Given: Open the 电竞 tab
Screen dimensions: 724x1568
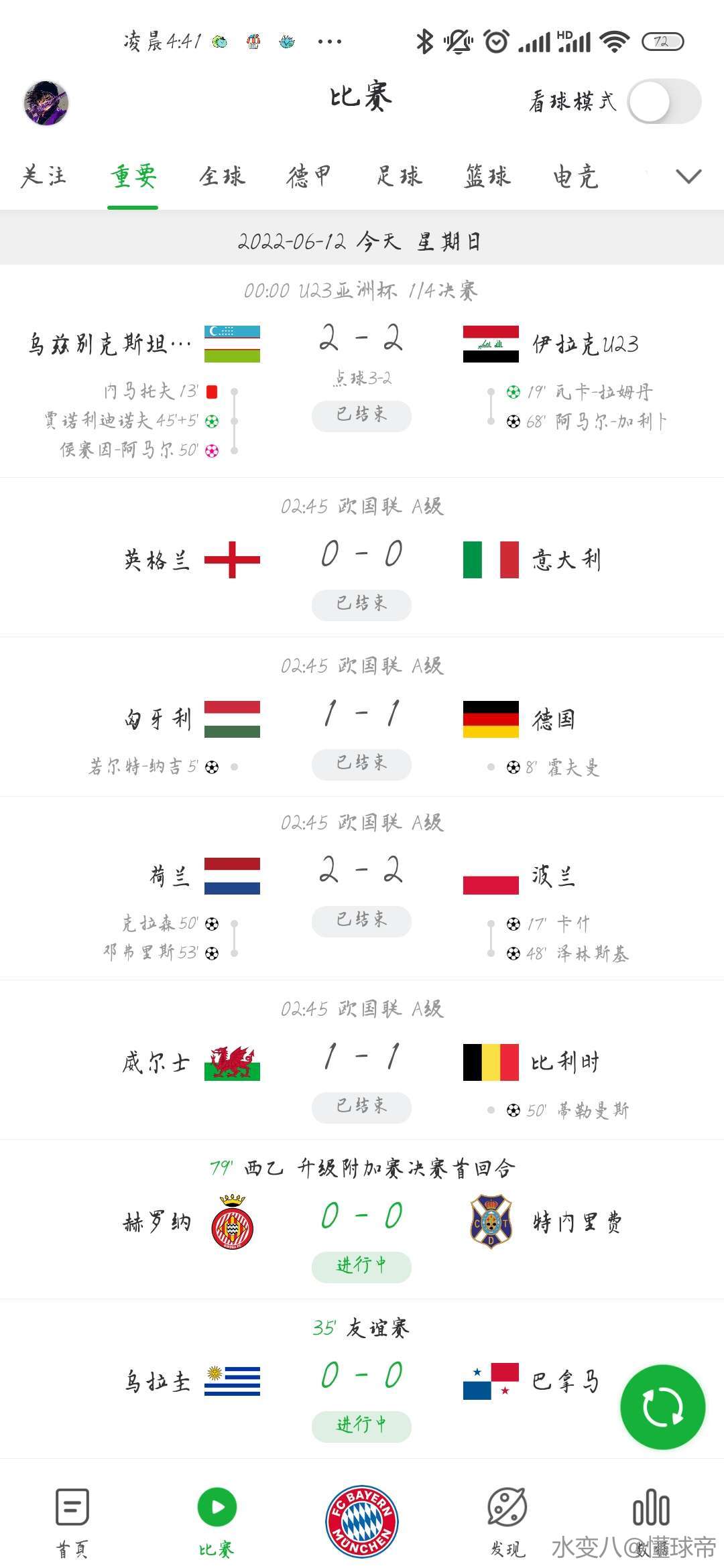Looking at the screenshot, I should [x=575, y=176].
